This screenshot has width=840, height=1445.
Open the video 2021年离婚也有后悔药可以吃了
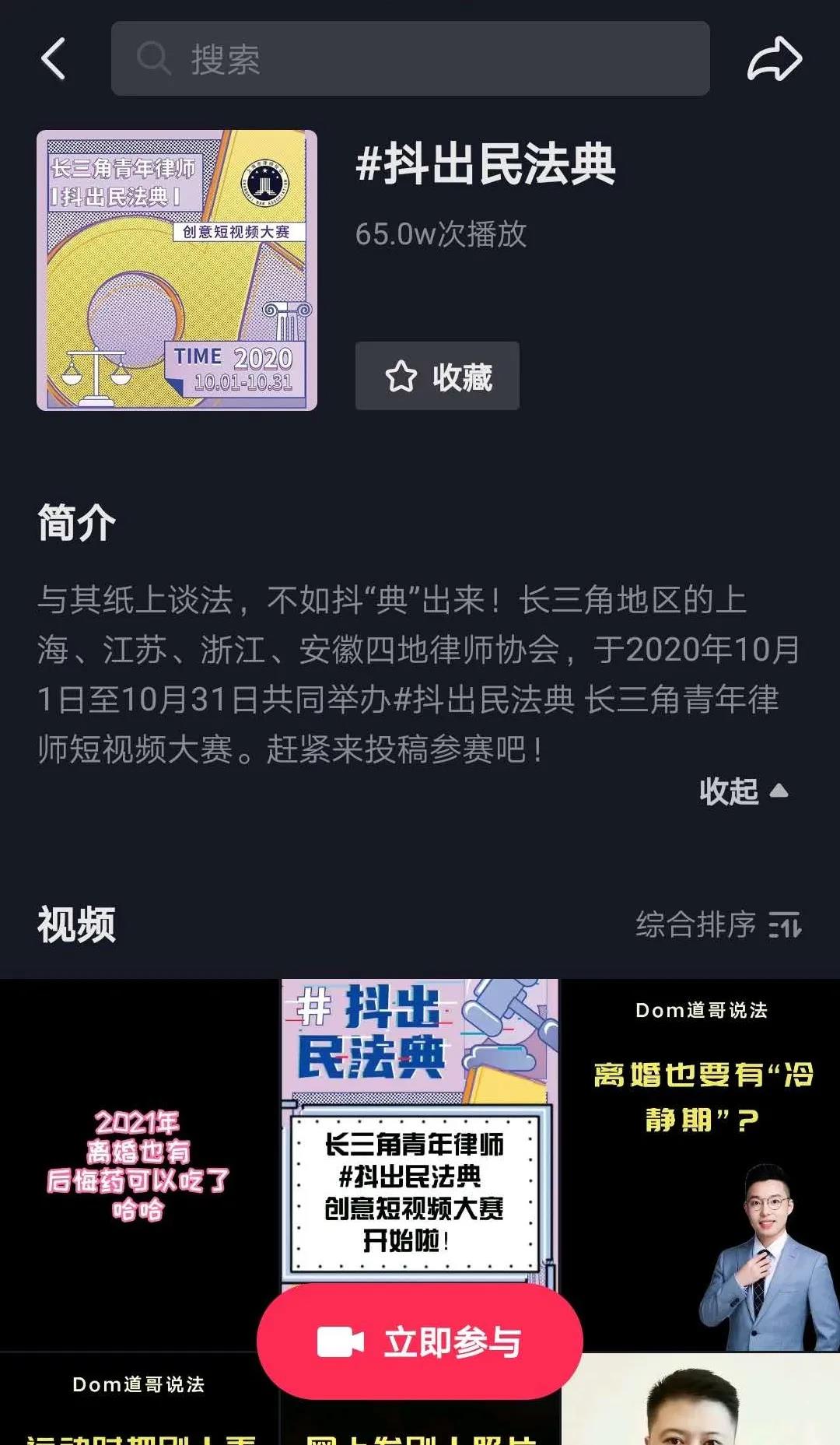(138, 1164)
